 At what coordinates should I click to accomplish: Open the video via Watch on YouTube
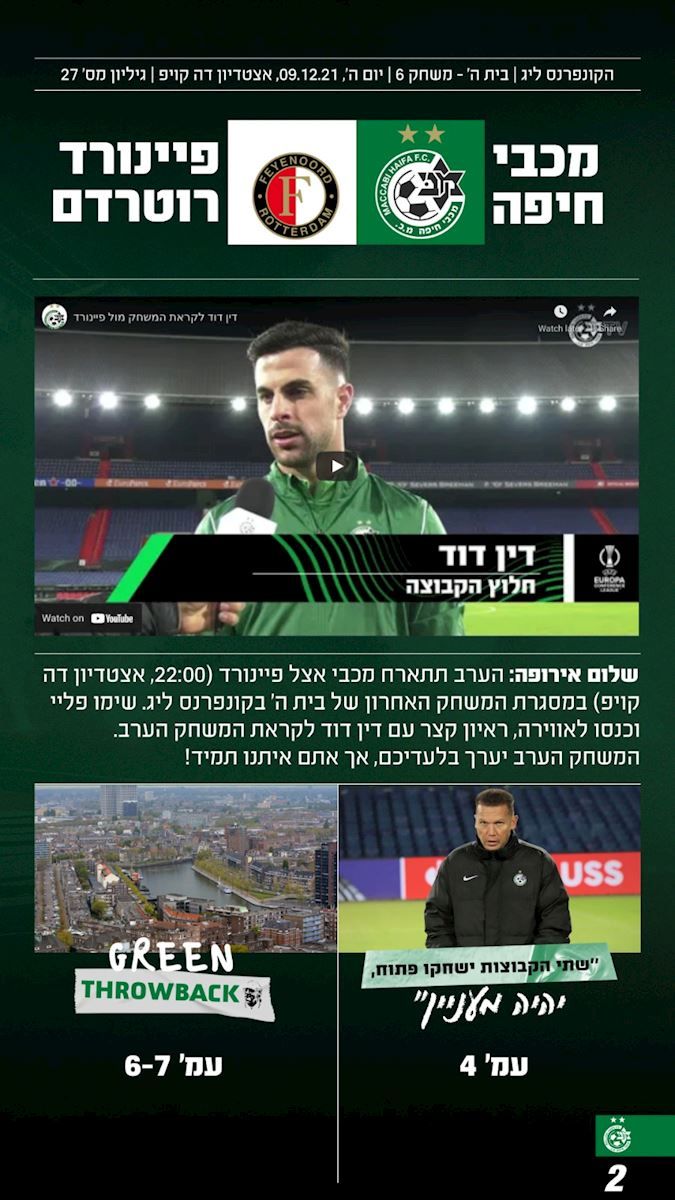(x=88, y=618)
